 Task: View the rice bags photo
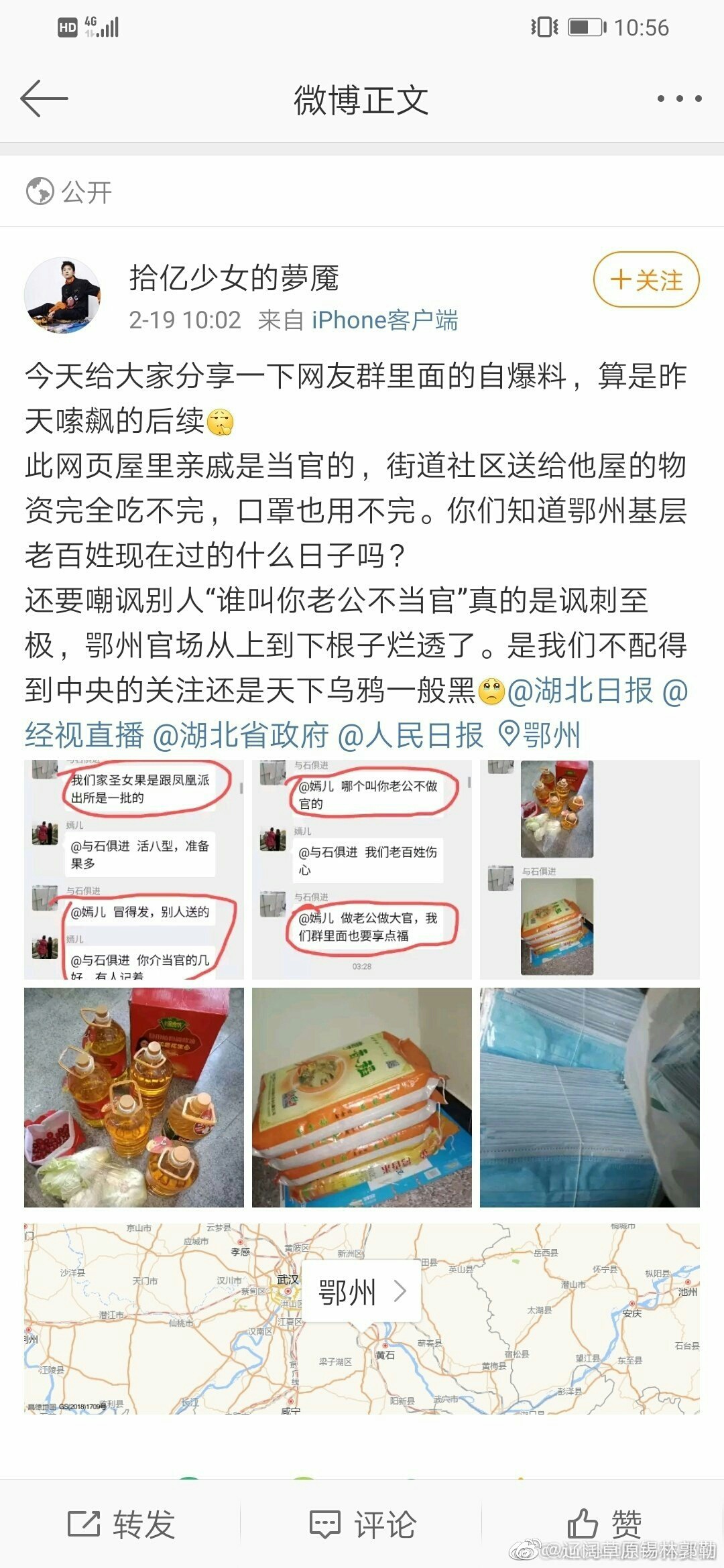click(x=361, y=1098)
